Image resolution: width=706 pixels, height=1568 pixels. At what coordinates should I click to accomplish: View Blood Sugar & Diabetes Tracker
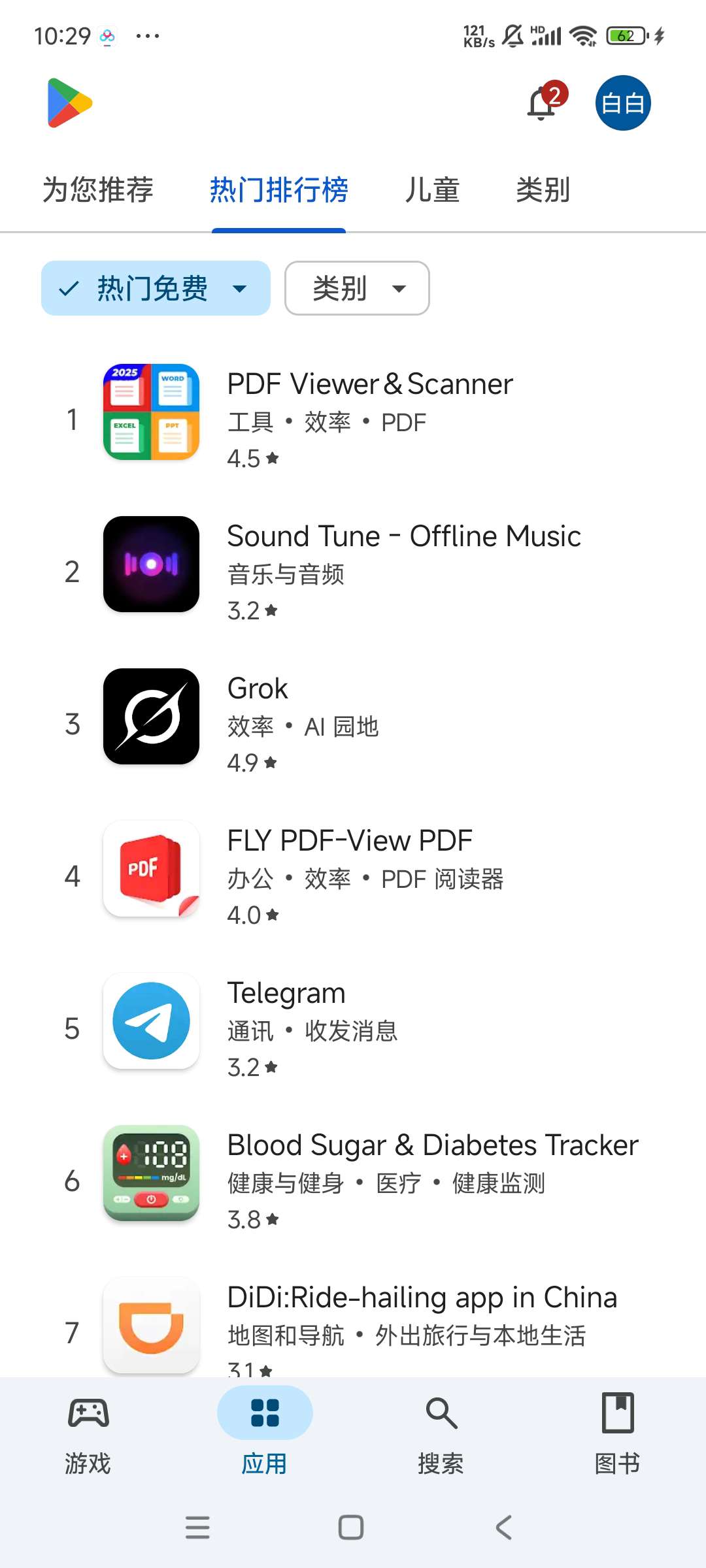(x=431, y=1173)
